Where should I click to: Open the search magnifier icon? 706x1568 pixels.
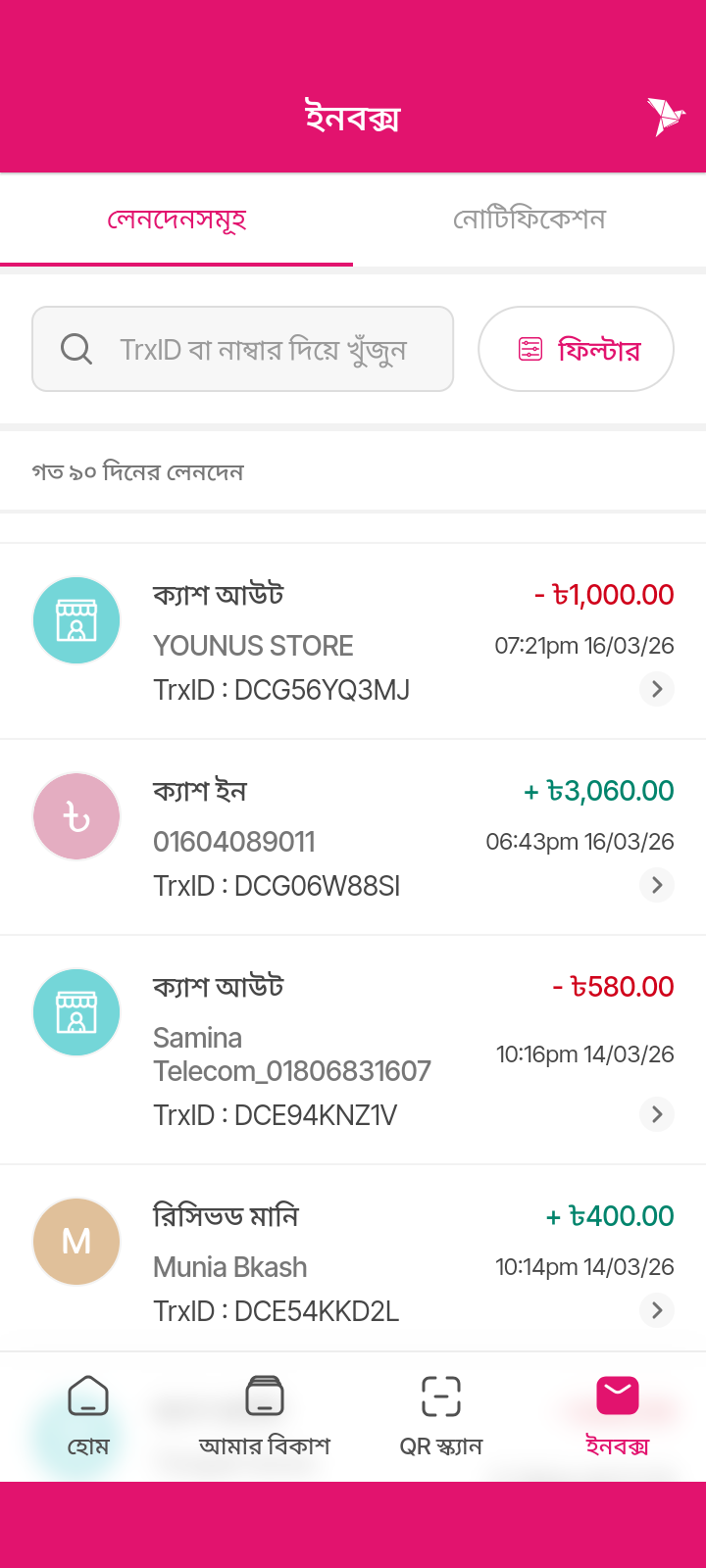[76, 348]
